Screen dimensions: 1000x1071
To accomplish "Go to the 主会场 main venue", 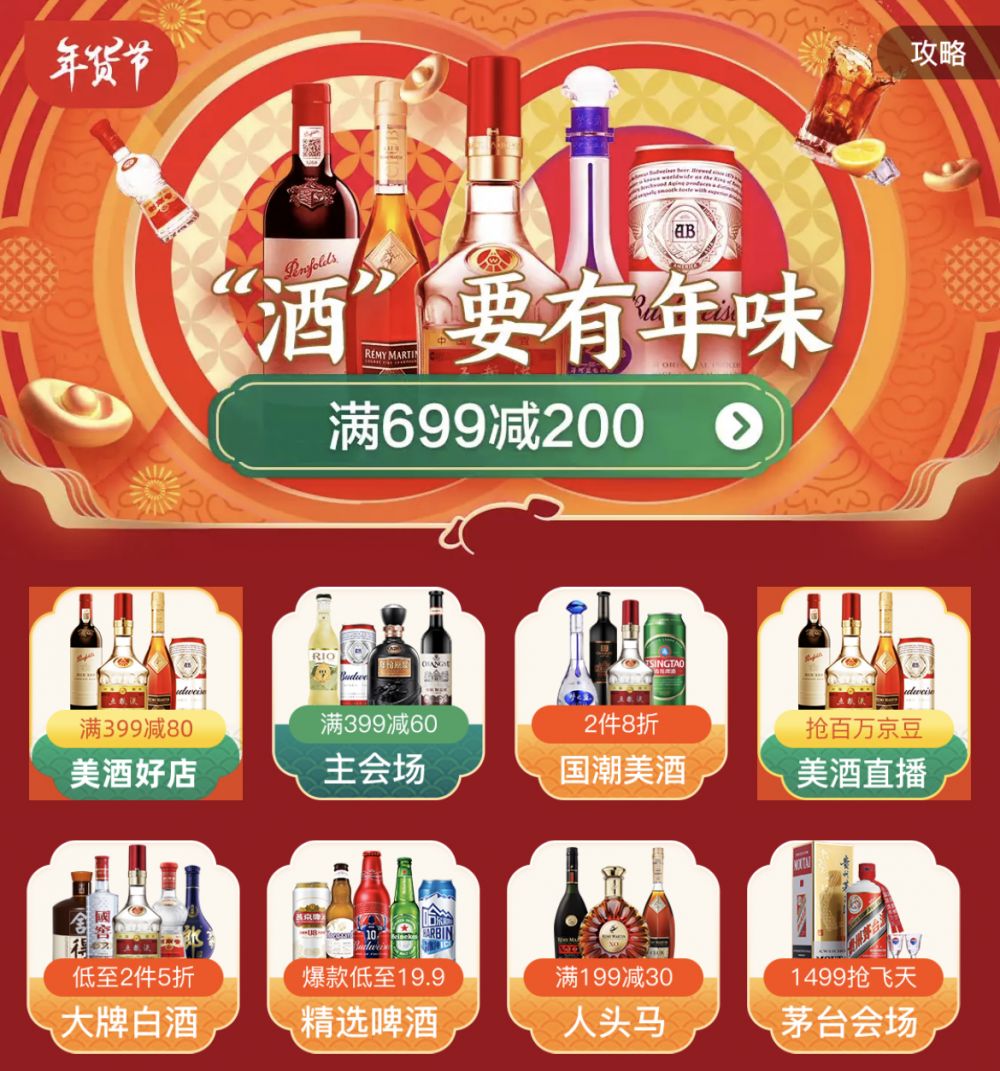I will pyautogui.click(x=378, y=693).
